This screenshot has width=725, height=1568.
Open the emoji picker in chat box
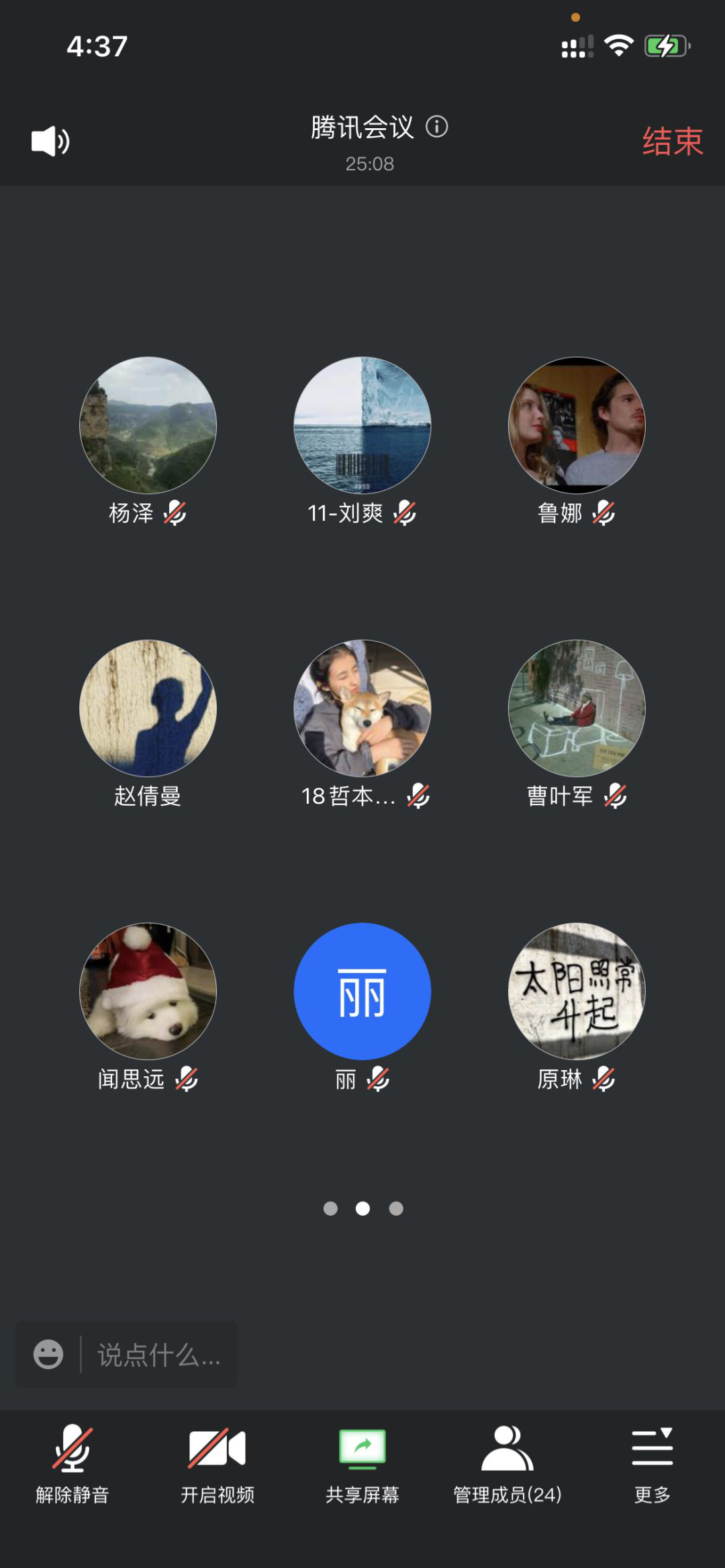[x=48, y=1354]
